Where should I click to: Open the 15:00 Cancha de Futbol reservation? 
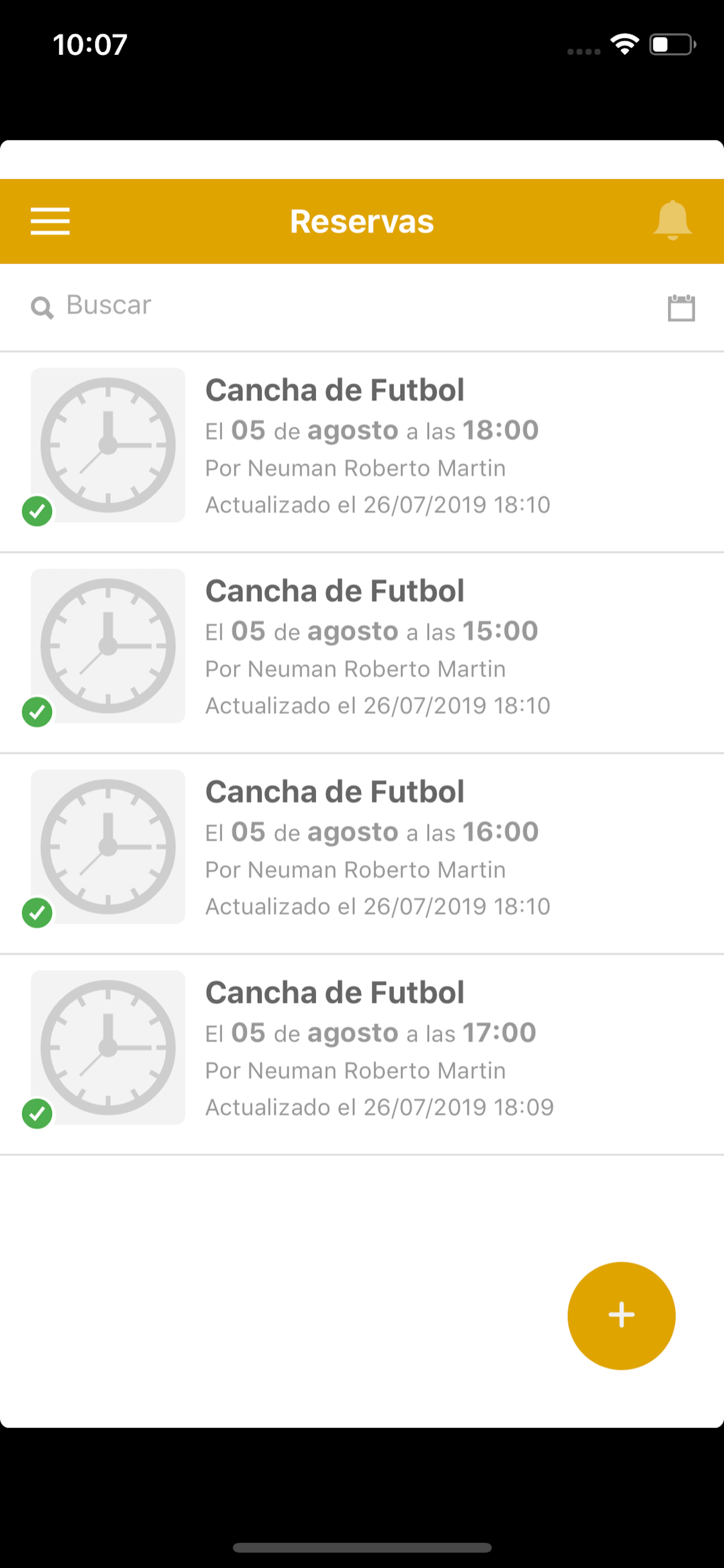tap(362, 653)
